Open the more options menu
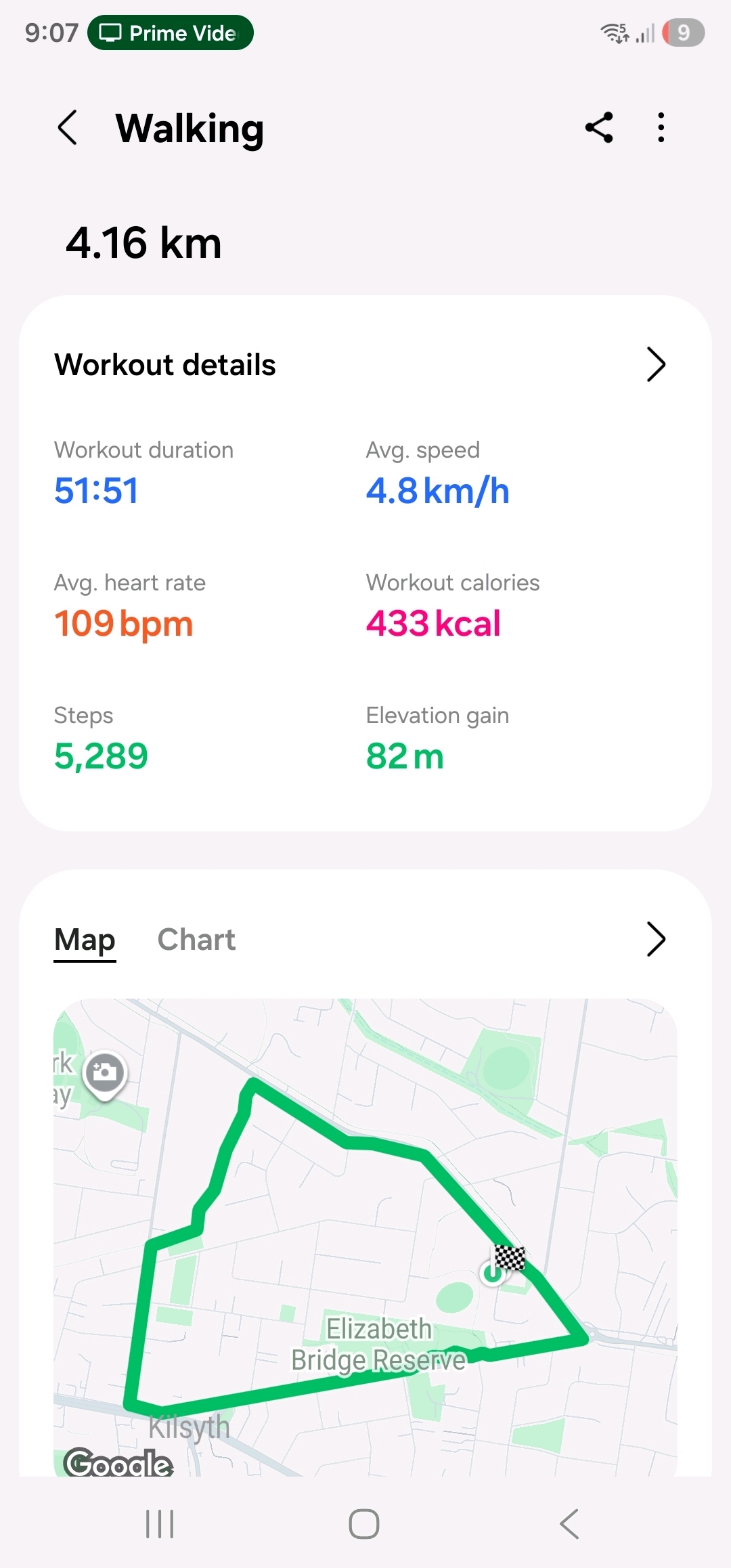Screen dimensions: 731x1568 (x=661, y=128)
